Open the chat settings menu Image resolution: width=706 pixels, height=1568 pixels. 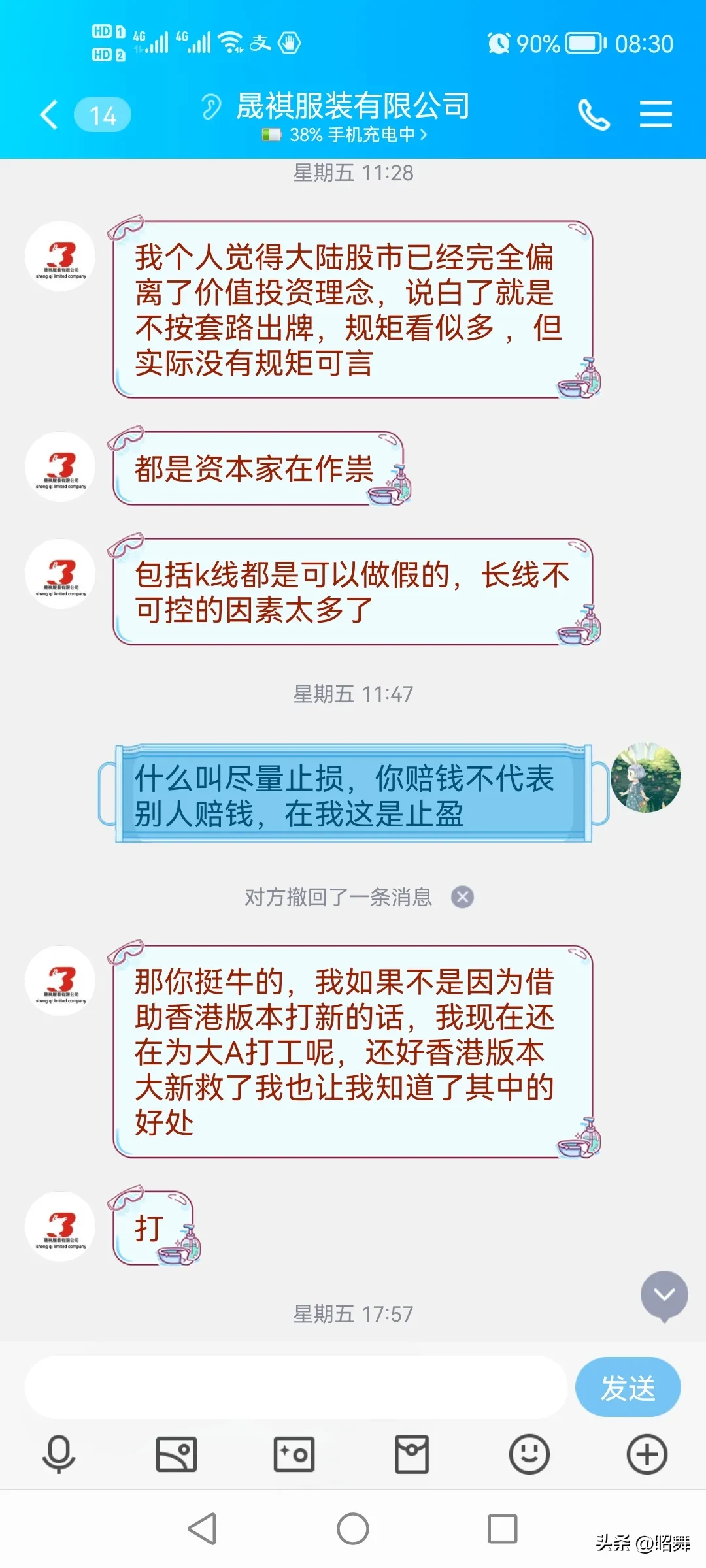656,115
